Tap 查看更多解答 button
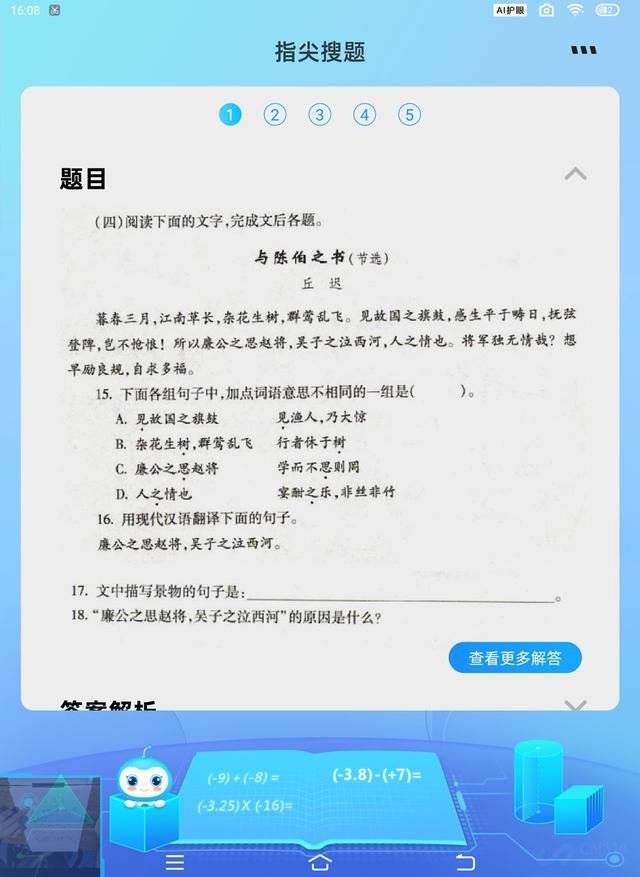This screenshot has width=640, height=877. click(x=515, y=658)
